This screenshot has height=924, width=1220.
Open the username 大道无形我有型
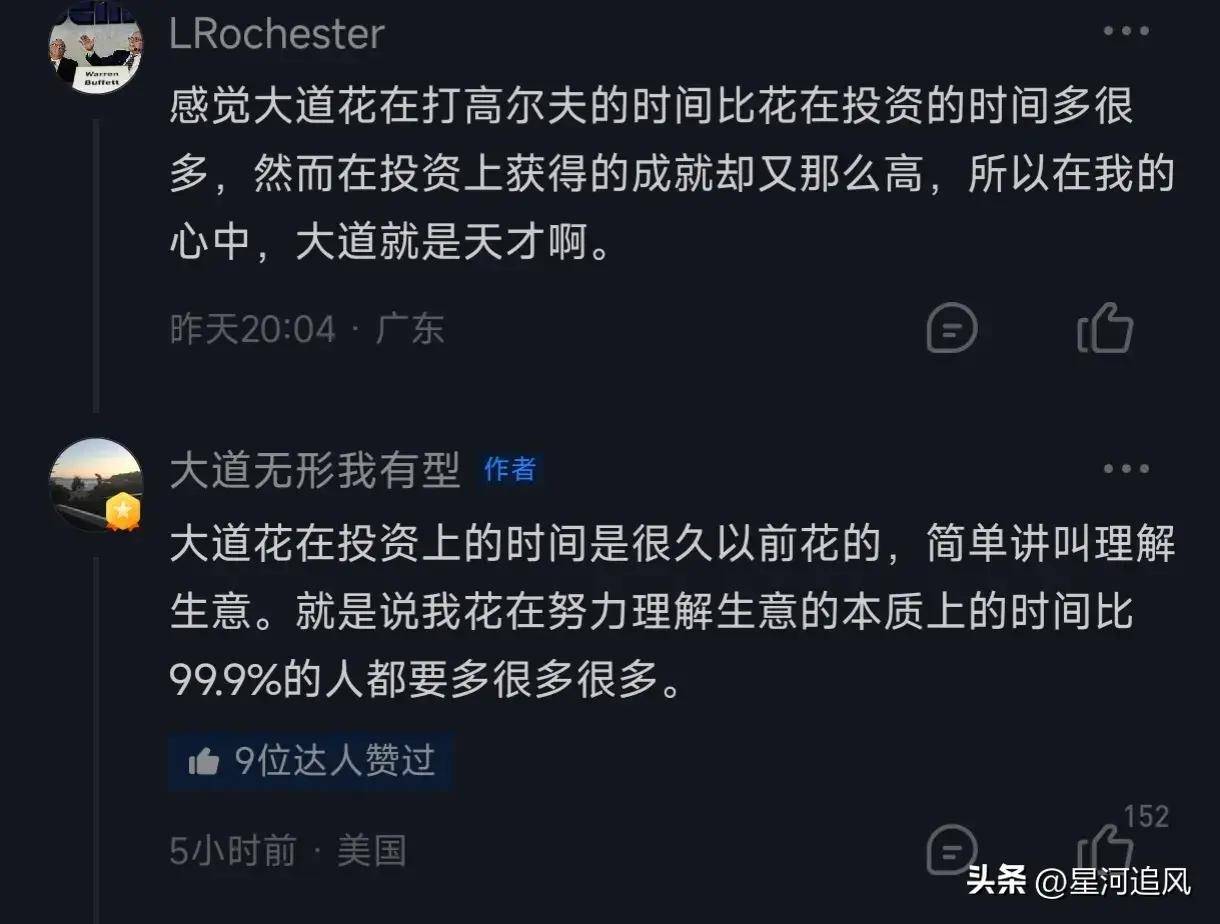pyautogui.click(x=315, y=470)
